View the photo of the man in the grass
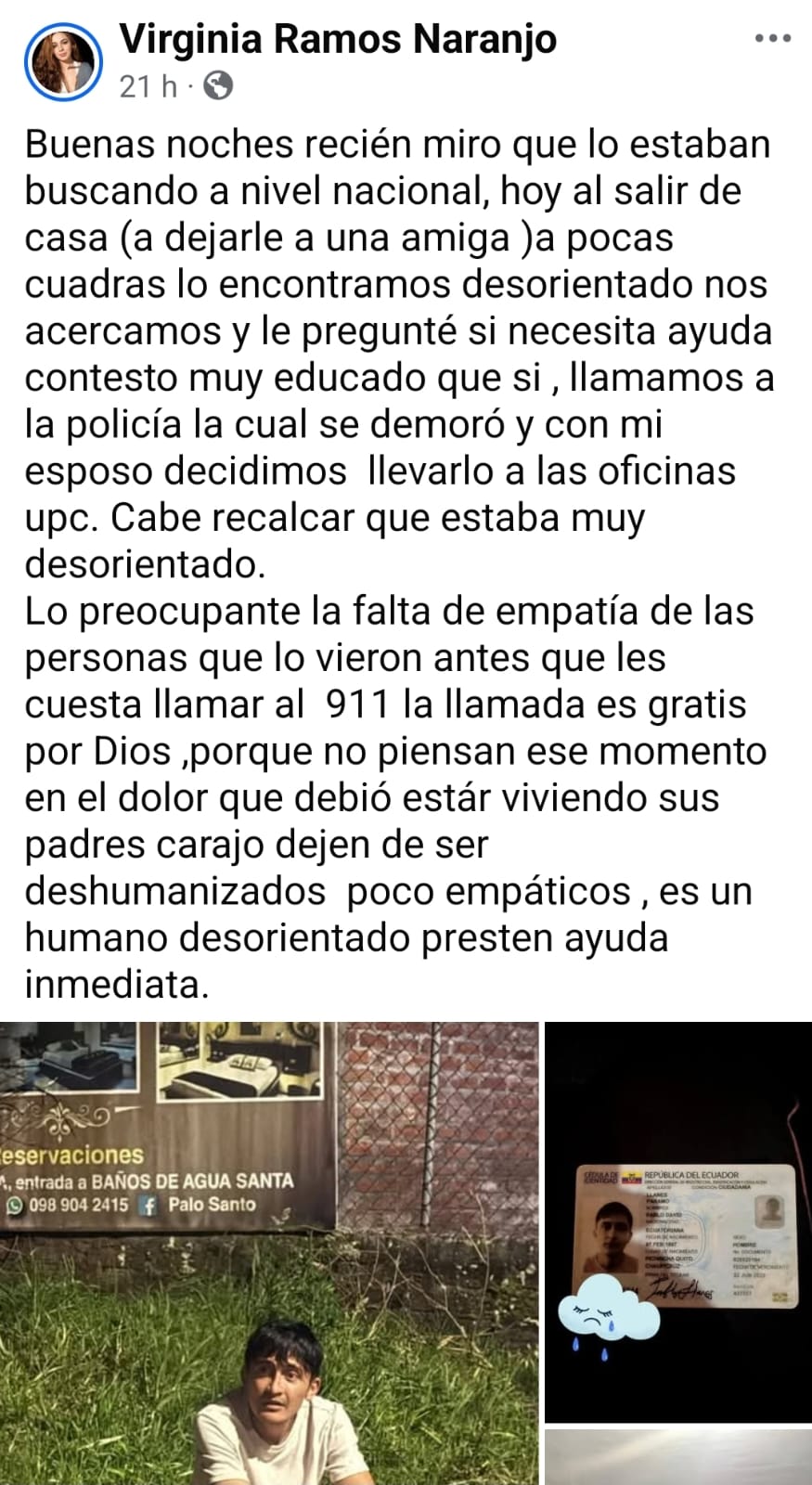 tap(269, 1253)
